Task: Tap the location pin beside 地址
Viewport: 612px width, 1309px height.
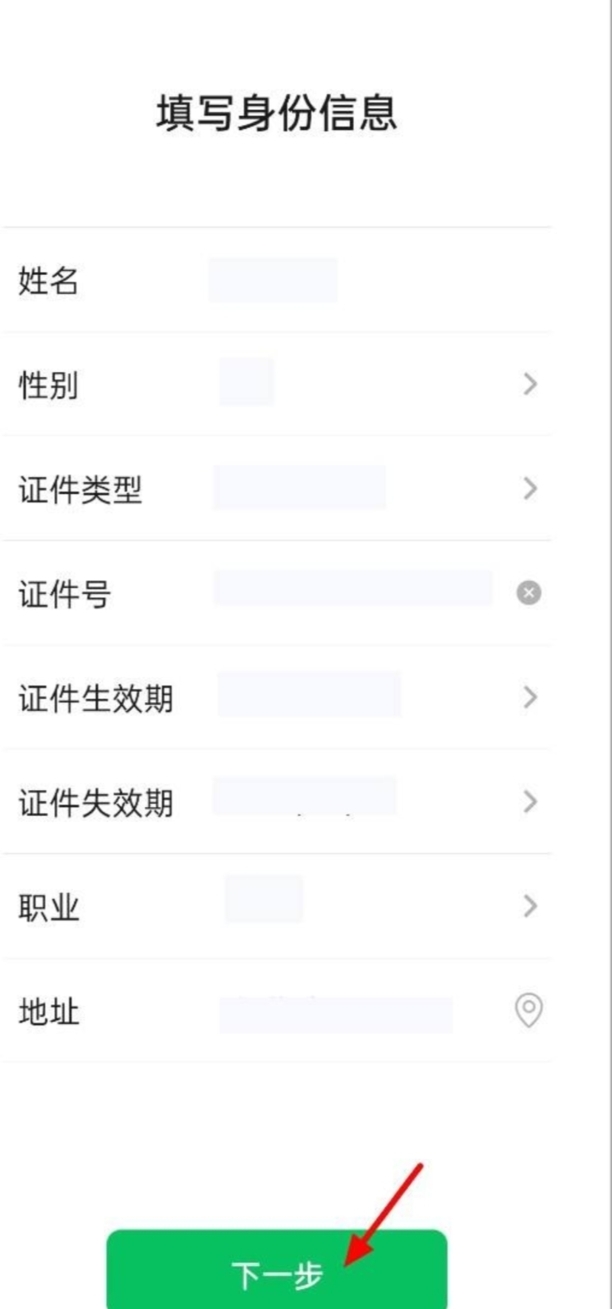Action: click(529, 1011)
